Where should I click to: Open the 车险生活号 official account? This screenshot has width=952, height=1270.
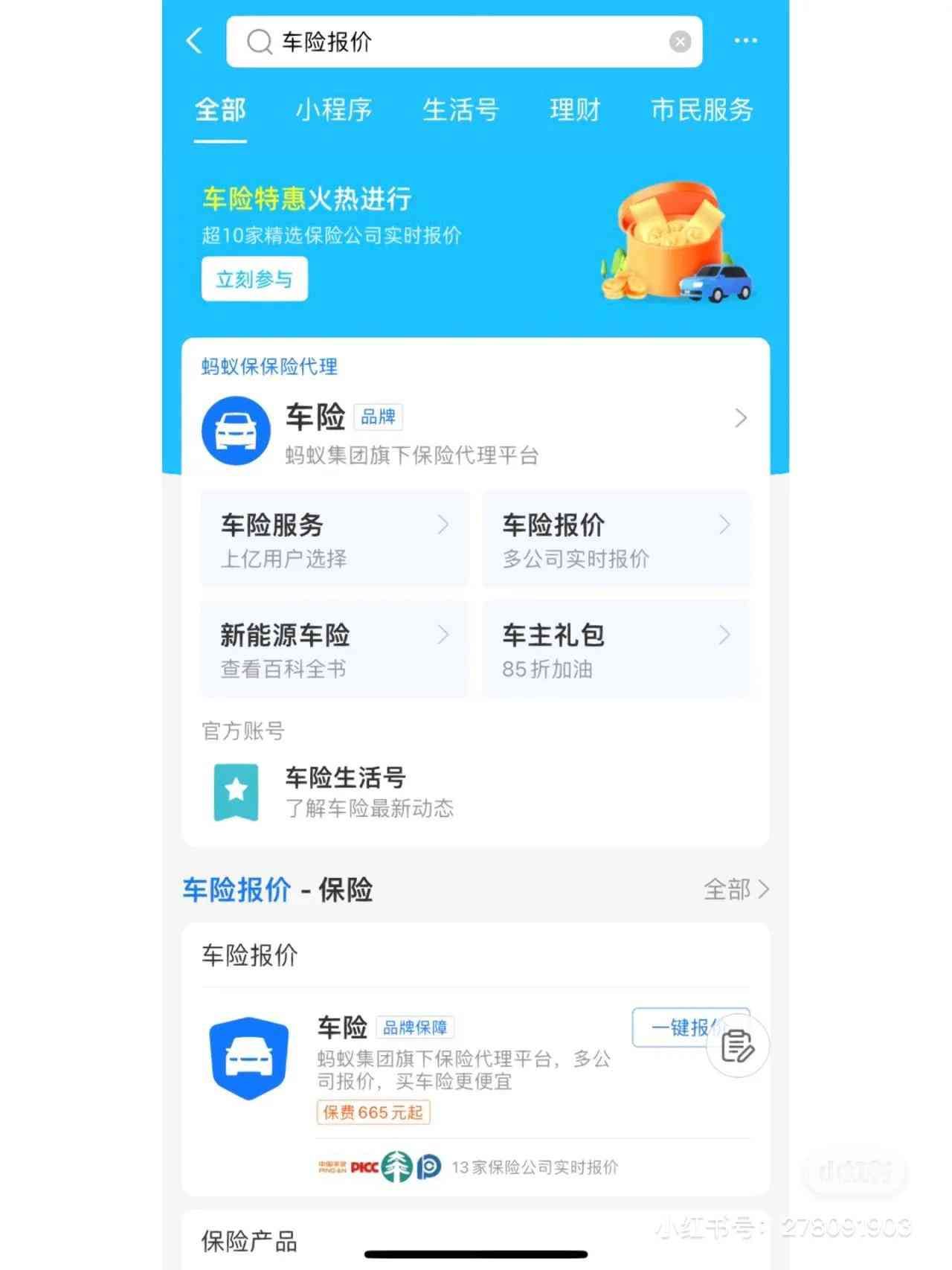tap(369, 792)
